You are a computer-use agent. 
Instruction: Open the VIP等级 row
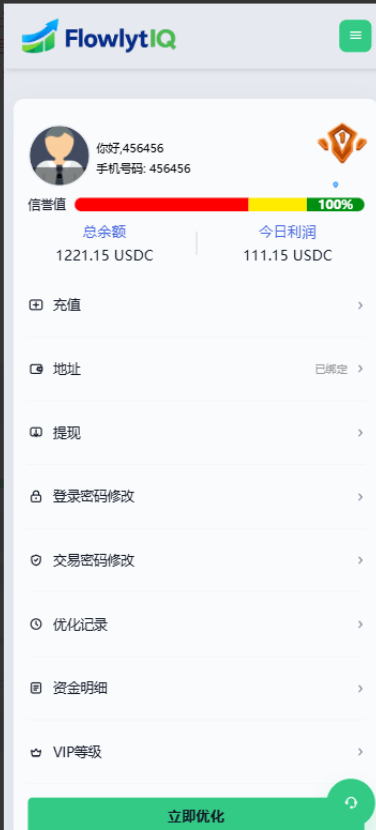[196, 752]
